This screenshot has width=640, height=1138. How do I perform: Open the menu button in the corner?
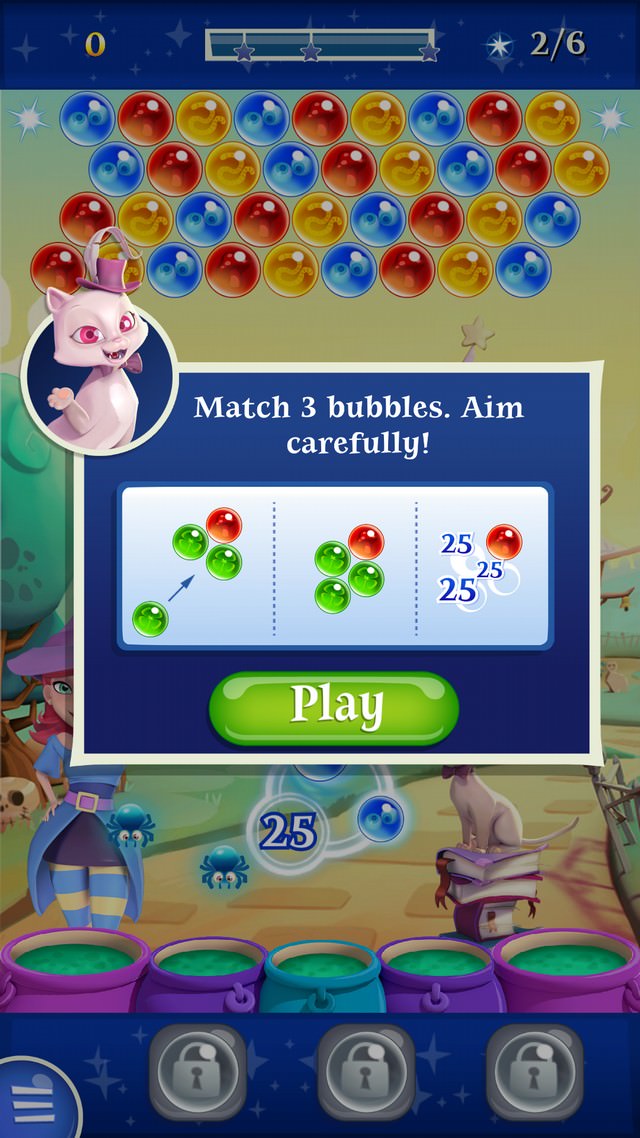[x=30, y=1099]
